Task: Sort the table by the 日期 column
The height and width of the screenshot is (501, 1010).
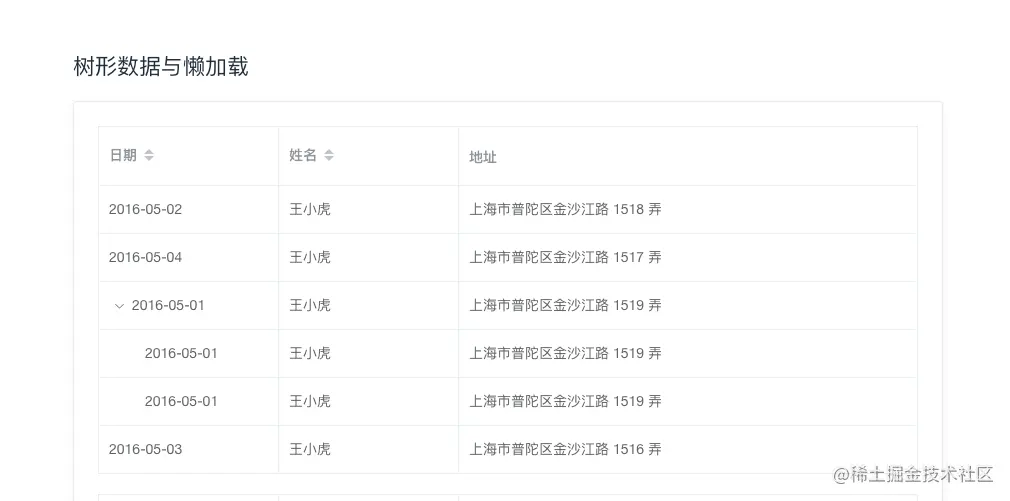Action: 149,155
